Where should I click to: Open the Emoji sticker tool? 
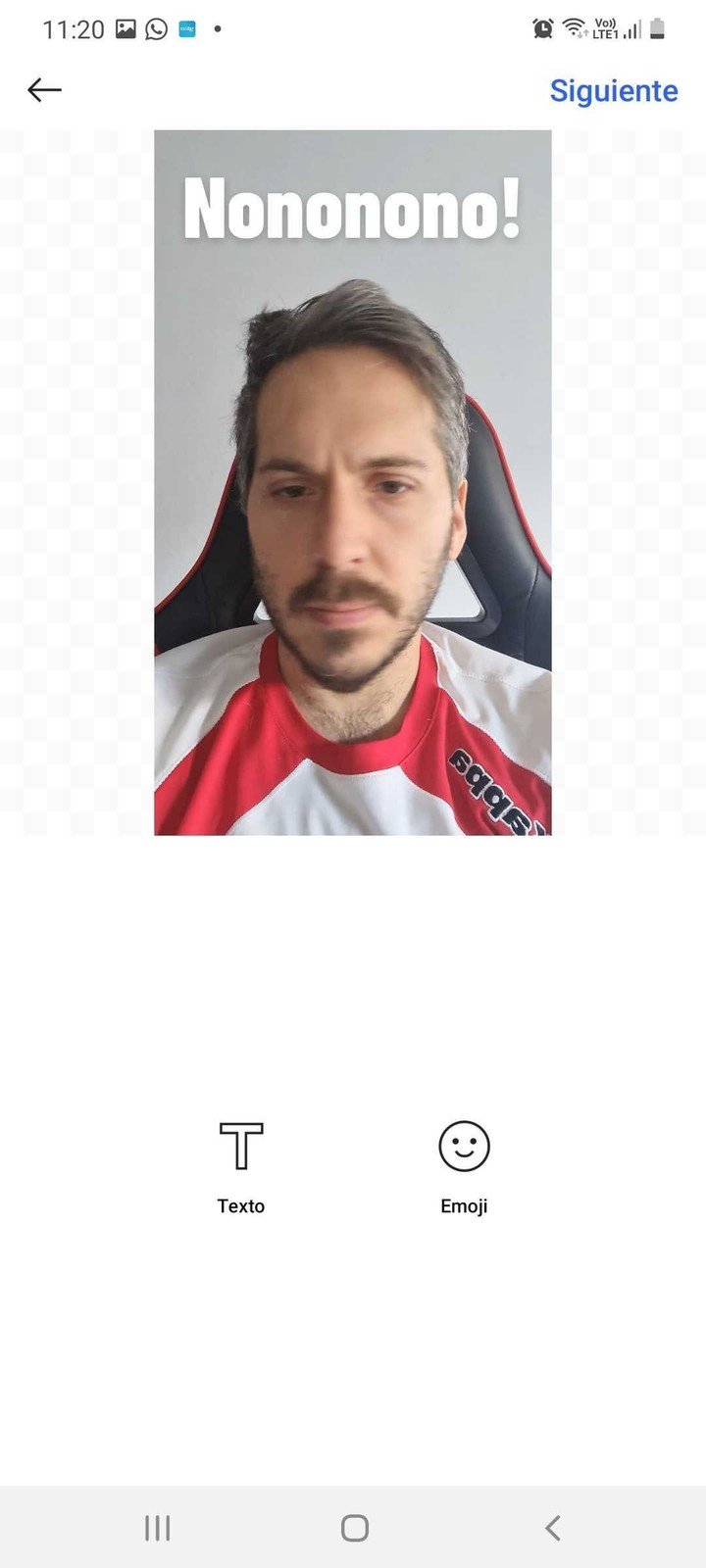[x=464, y=1168]
